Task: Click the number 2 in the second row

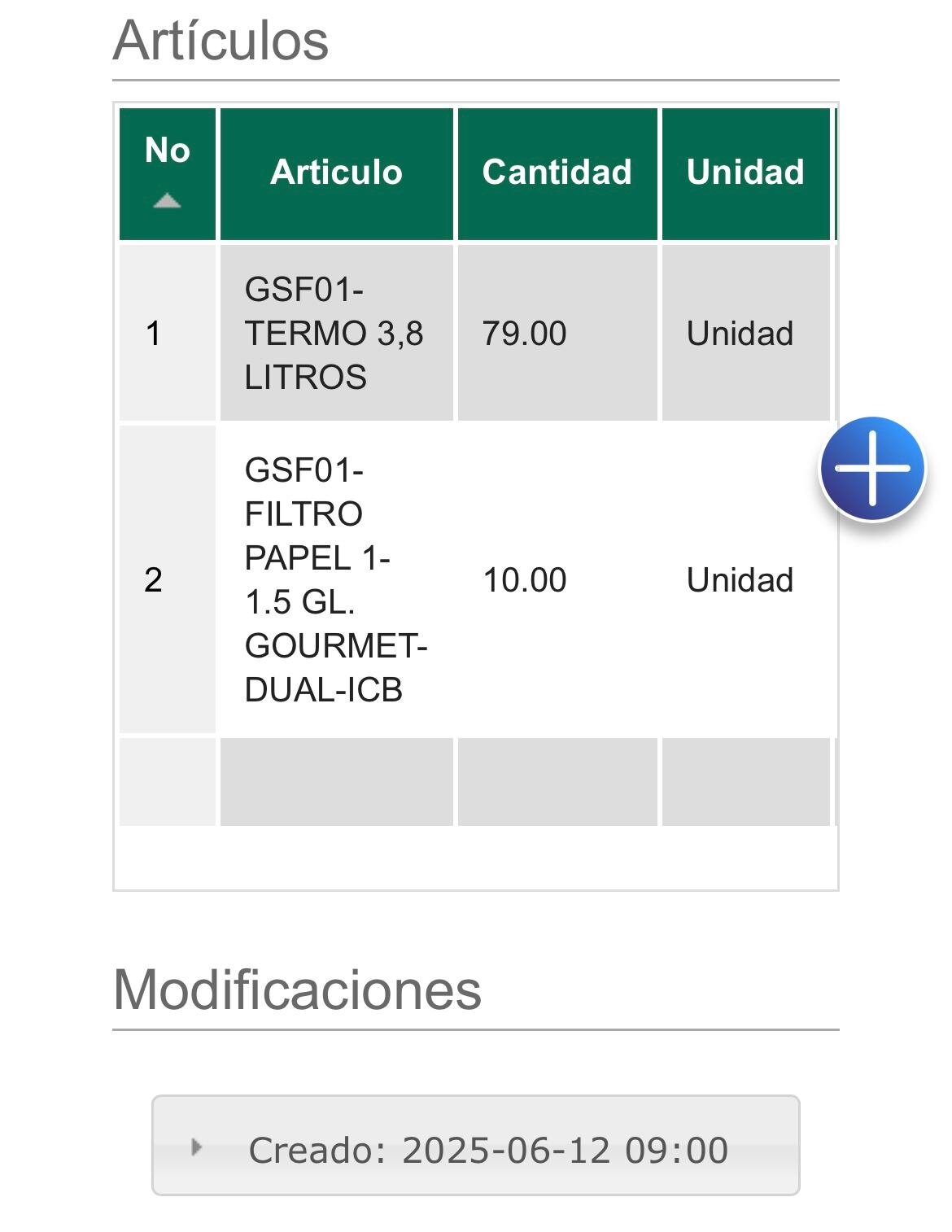Action: click(x=165, y=579)
